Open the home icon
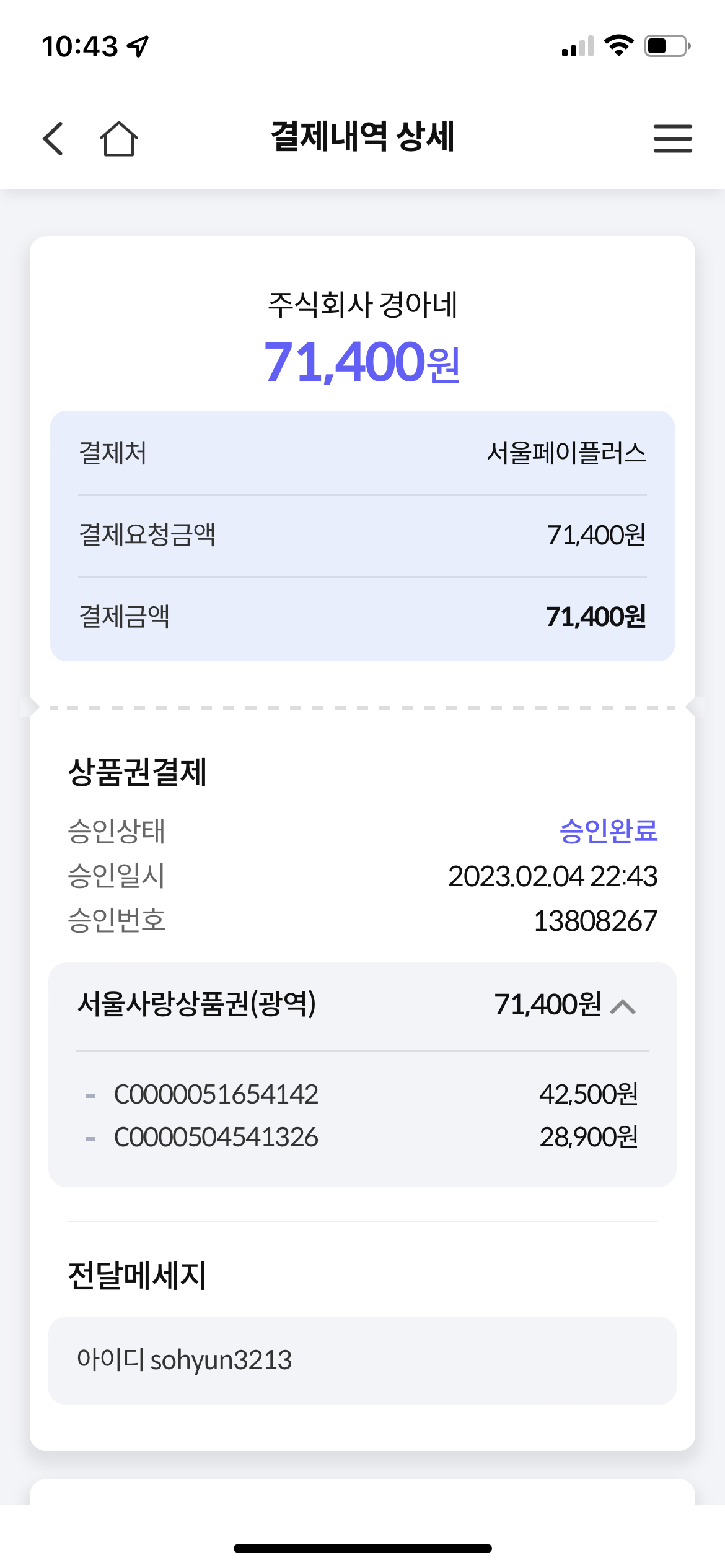This screenshot has height=1568, width=725. click(118, 138)
